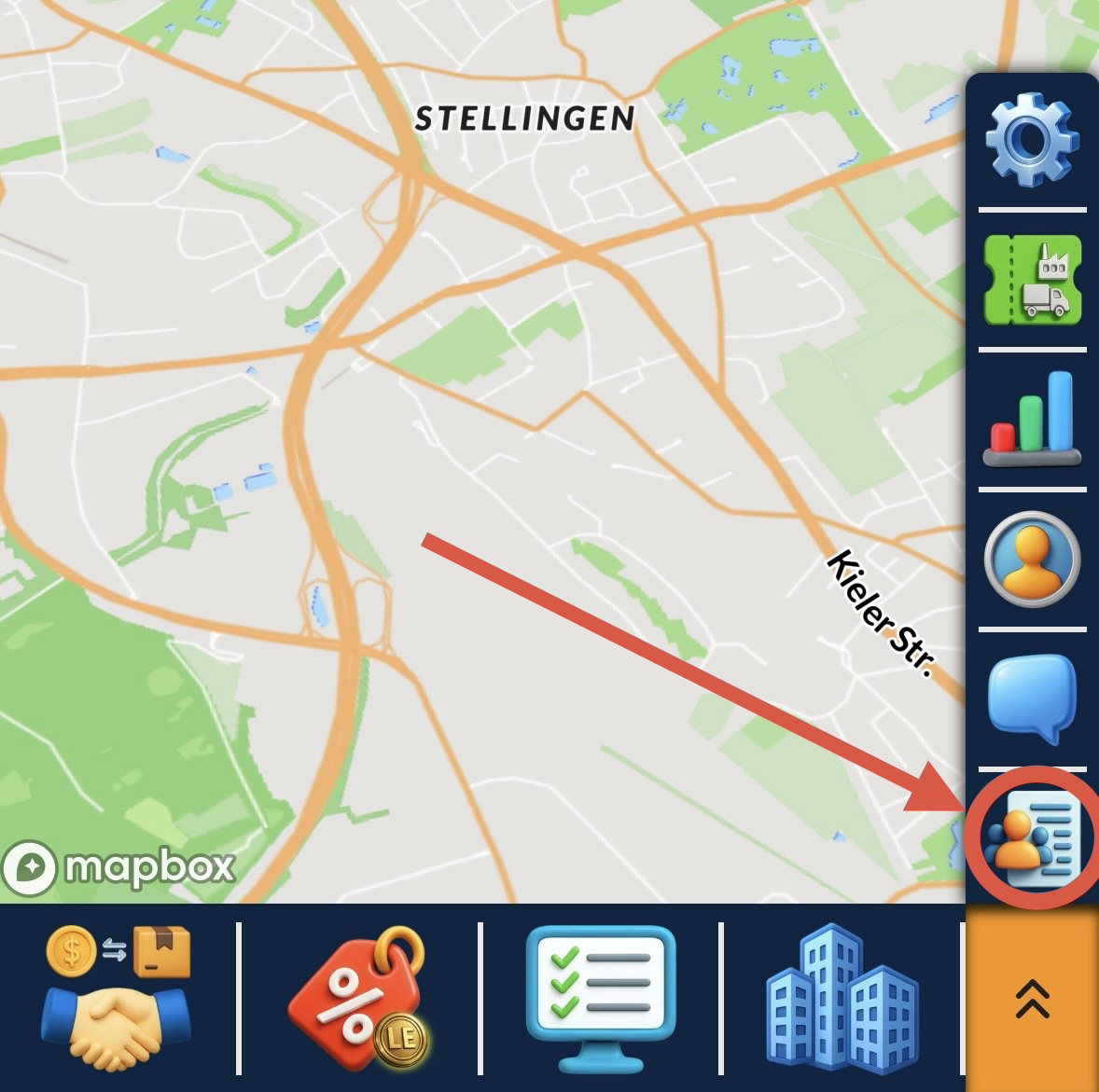Open the chat speech bubble
This screenshot has width=1099, height=1092.
click(1032, 698)
